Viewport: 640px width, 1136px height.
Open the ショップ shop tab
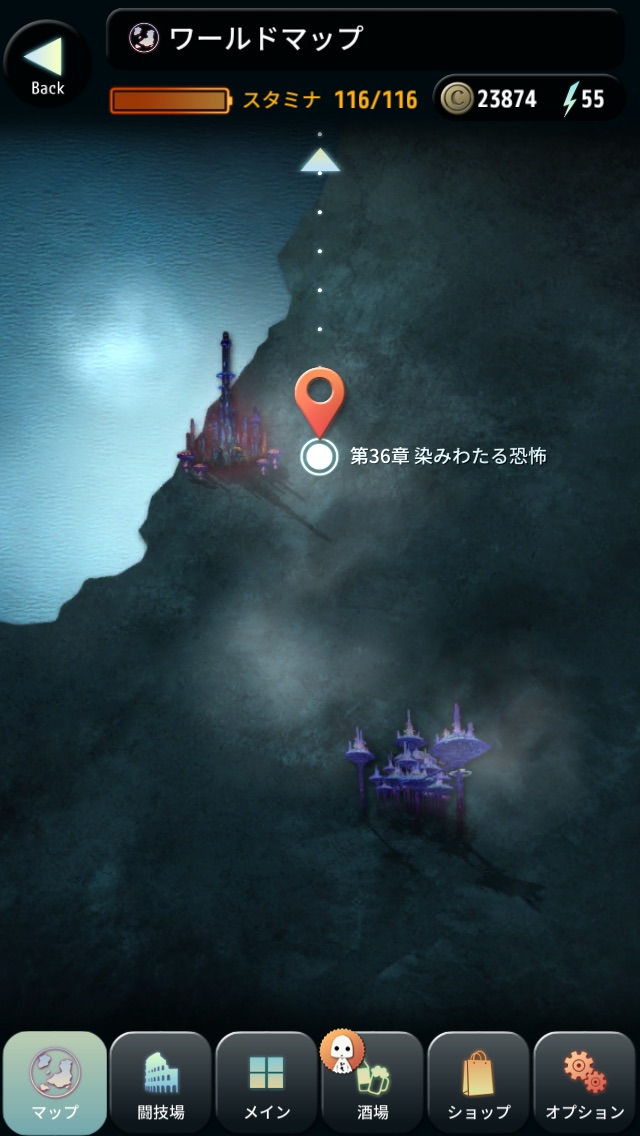(479, 1083)
